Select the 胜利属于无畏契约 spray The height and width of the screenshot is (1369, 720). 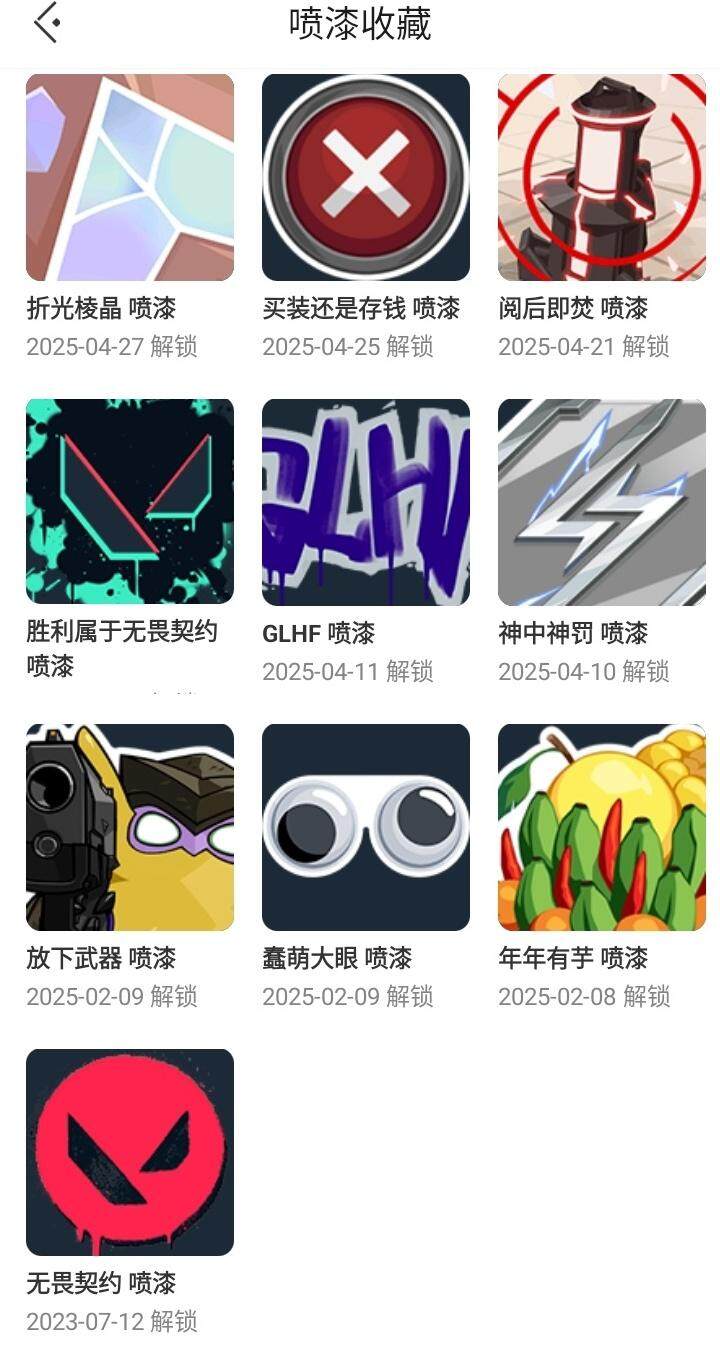click(130, 502)
